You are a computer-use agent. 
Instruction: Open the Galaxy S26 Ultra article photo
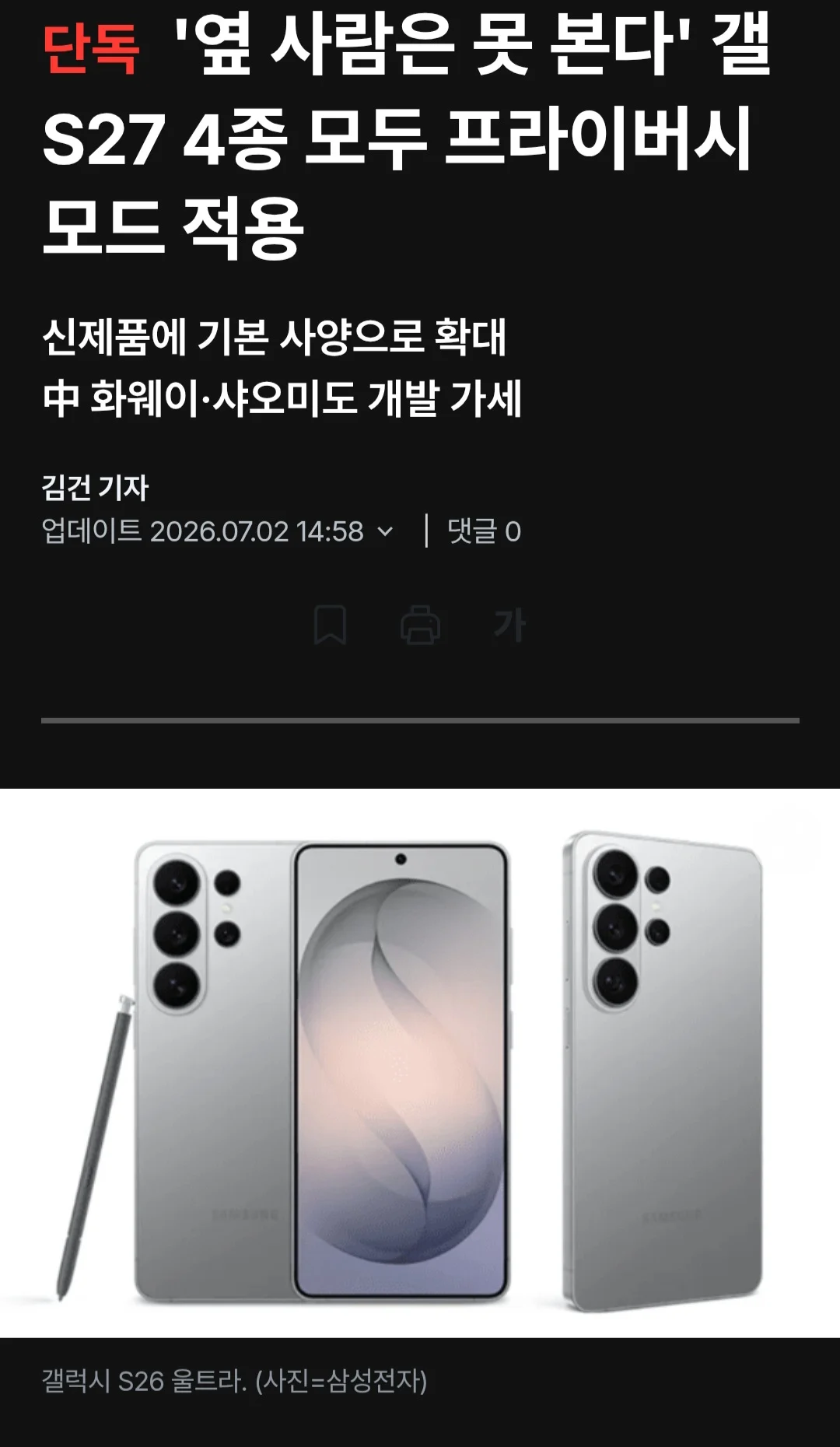pyautogui.click(x=420, y=1063)
